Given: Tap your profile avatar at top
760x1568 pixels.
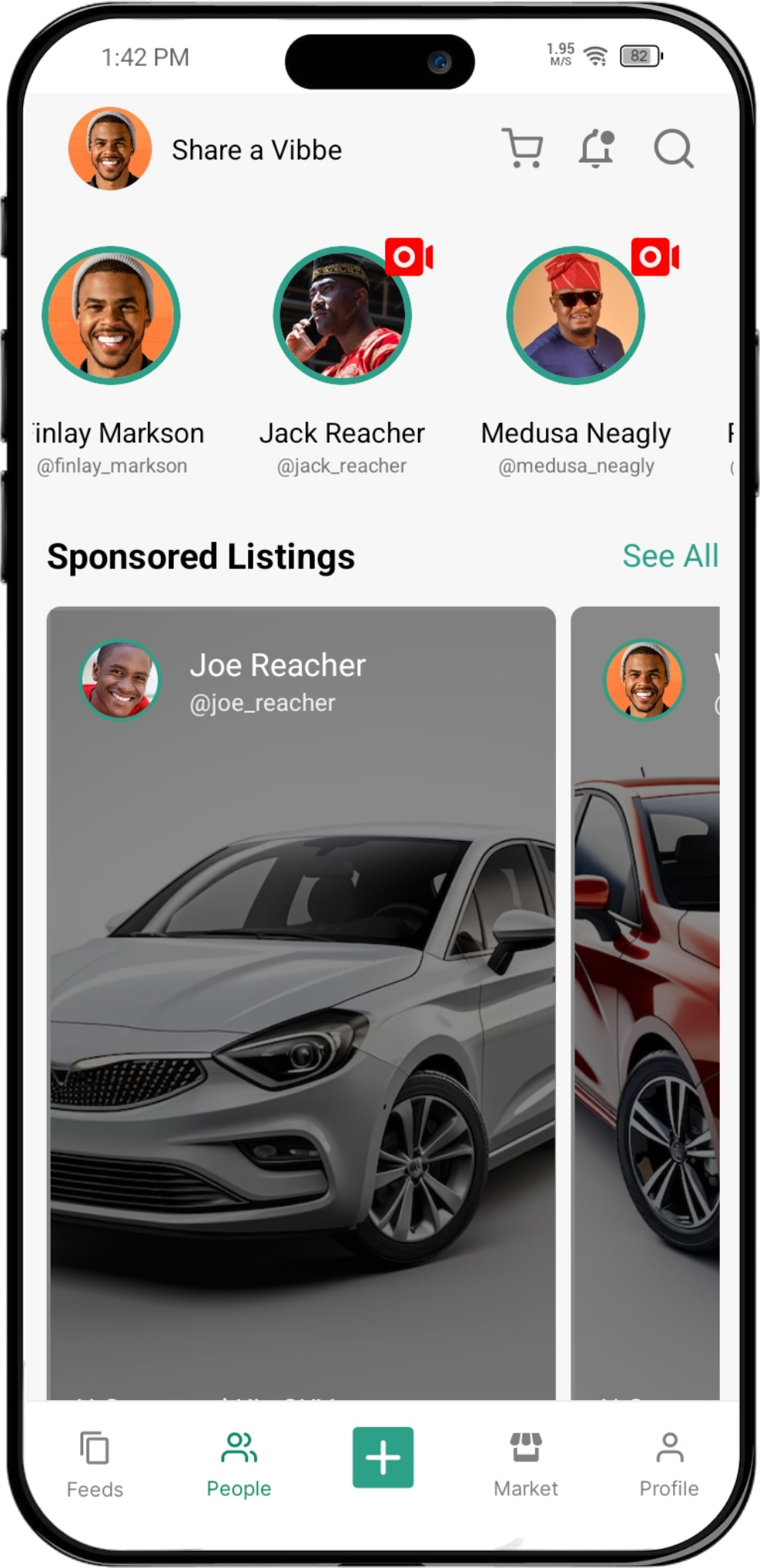Looking at the screenshot, I should [x=110, y=149].
